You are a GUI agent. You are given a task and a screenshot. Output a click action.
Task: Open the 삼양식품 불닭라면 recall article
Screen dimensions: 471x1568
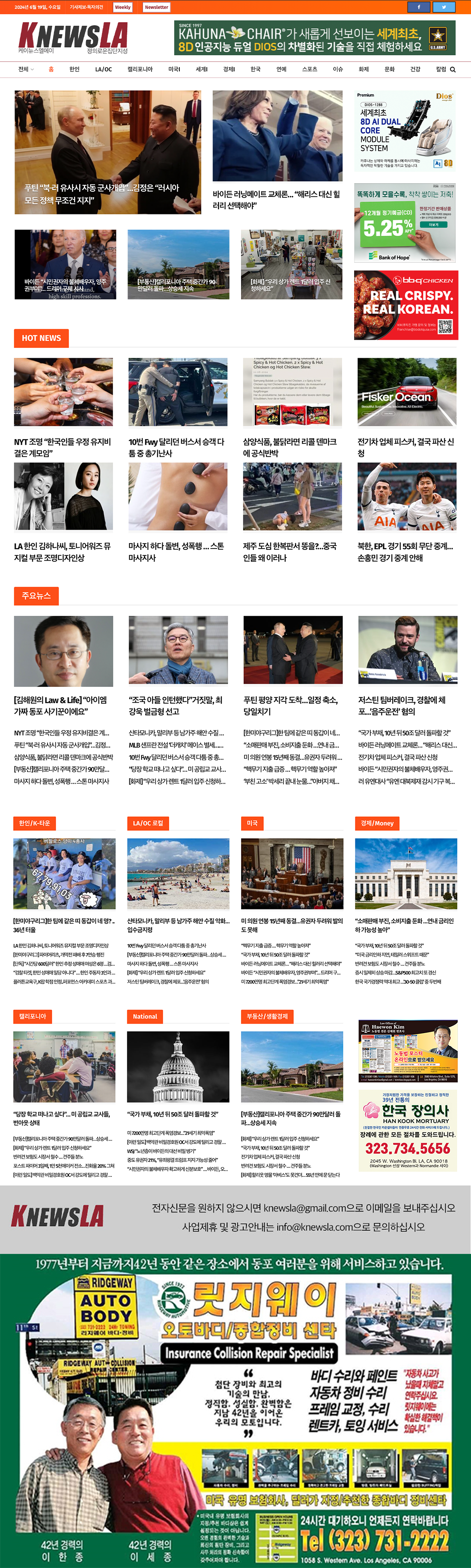(289, 447)
